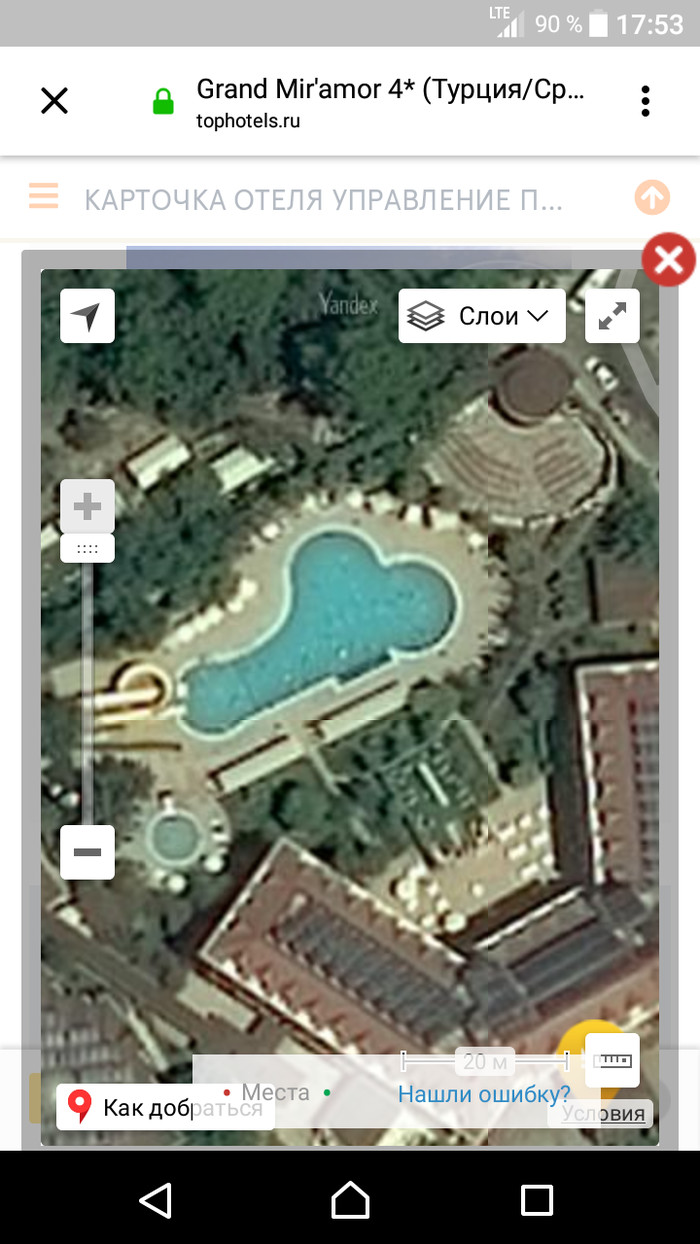Tap the orange scroll-to-top arrow

[x=652, y=198]
